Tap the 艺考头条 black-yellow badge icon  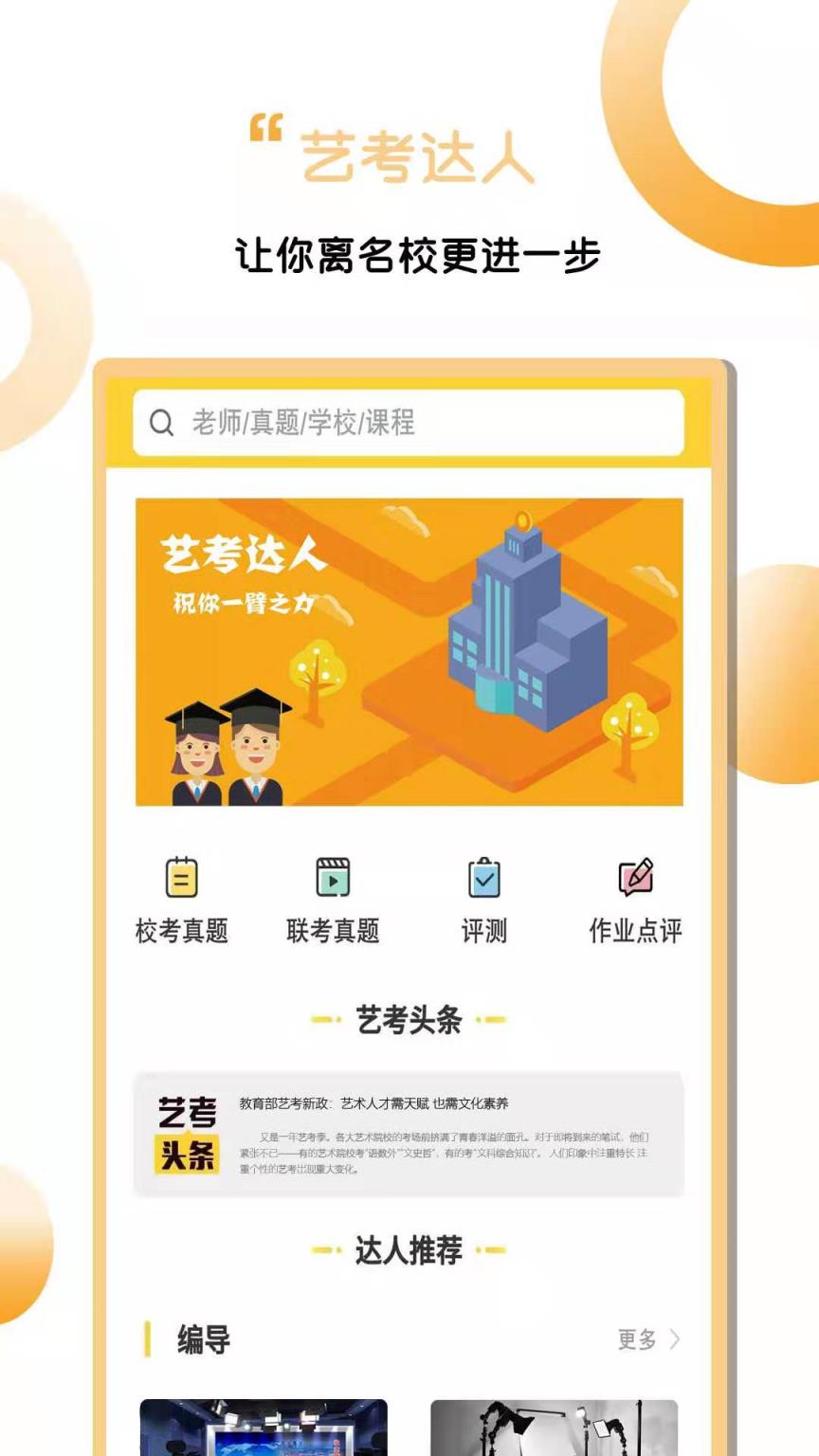tap(186, 1134)
